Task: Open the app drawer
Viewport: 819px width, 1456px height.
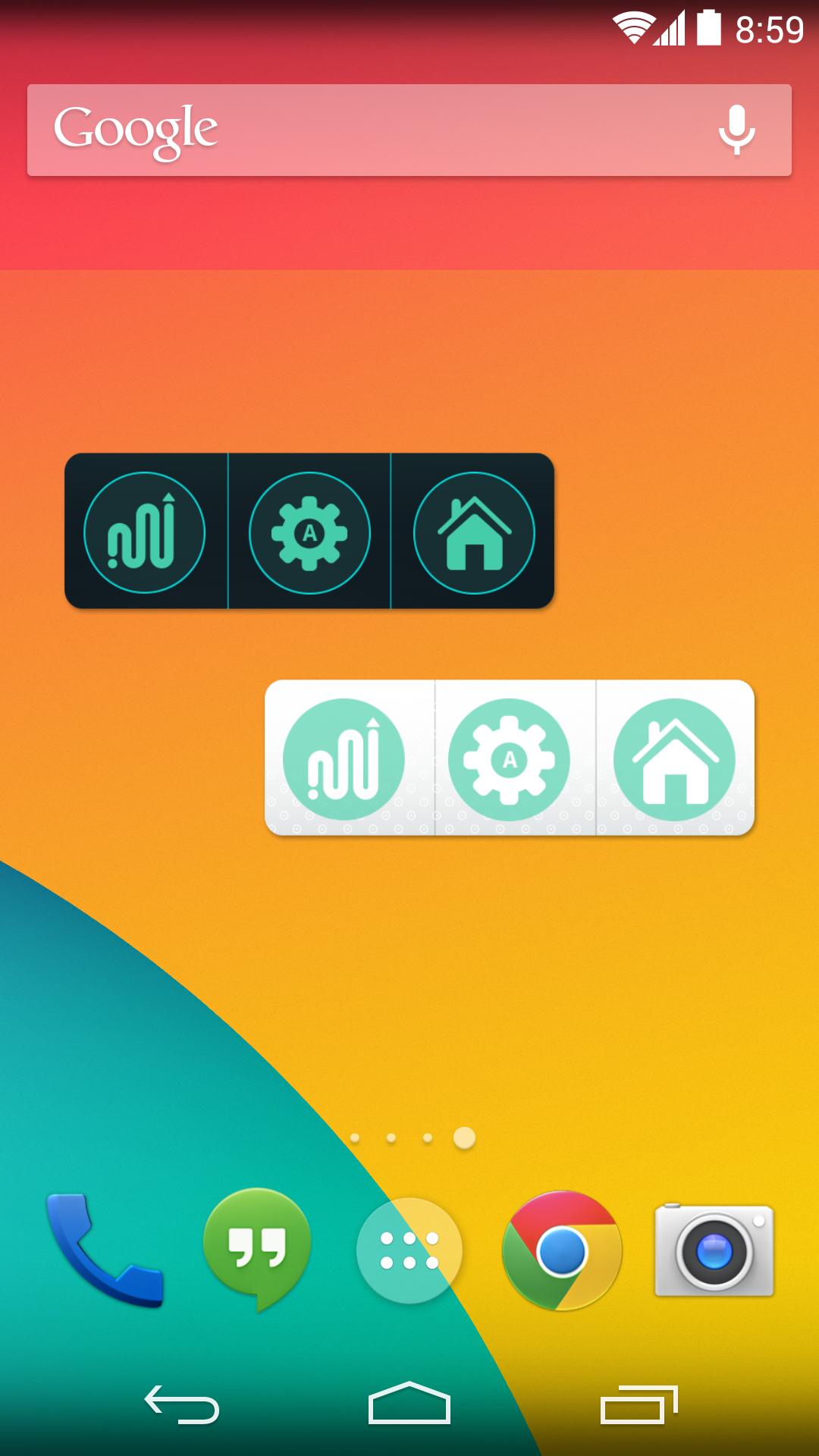Action: 409,1250
